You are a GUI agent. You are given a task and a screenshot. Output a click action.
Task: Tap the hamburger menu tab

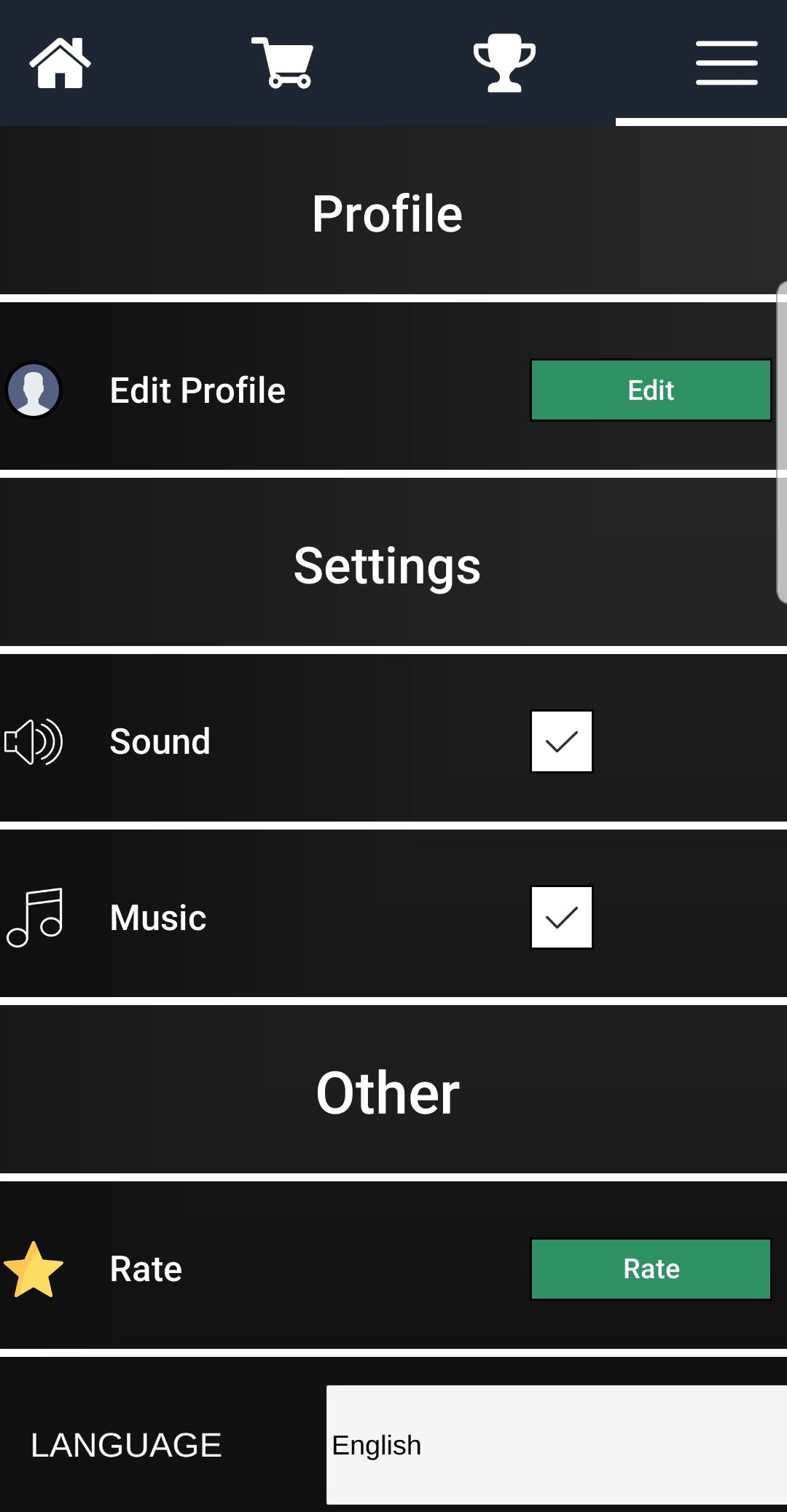click(726, 63)
